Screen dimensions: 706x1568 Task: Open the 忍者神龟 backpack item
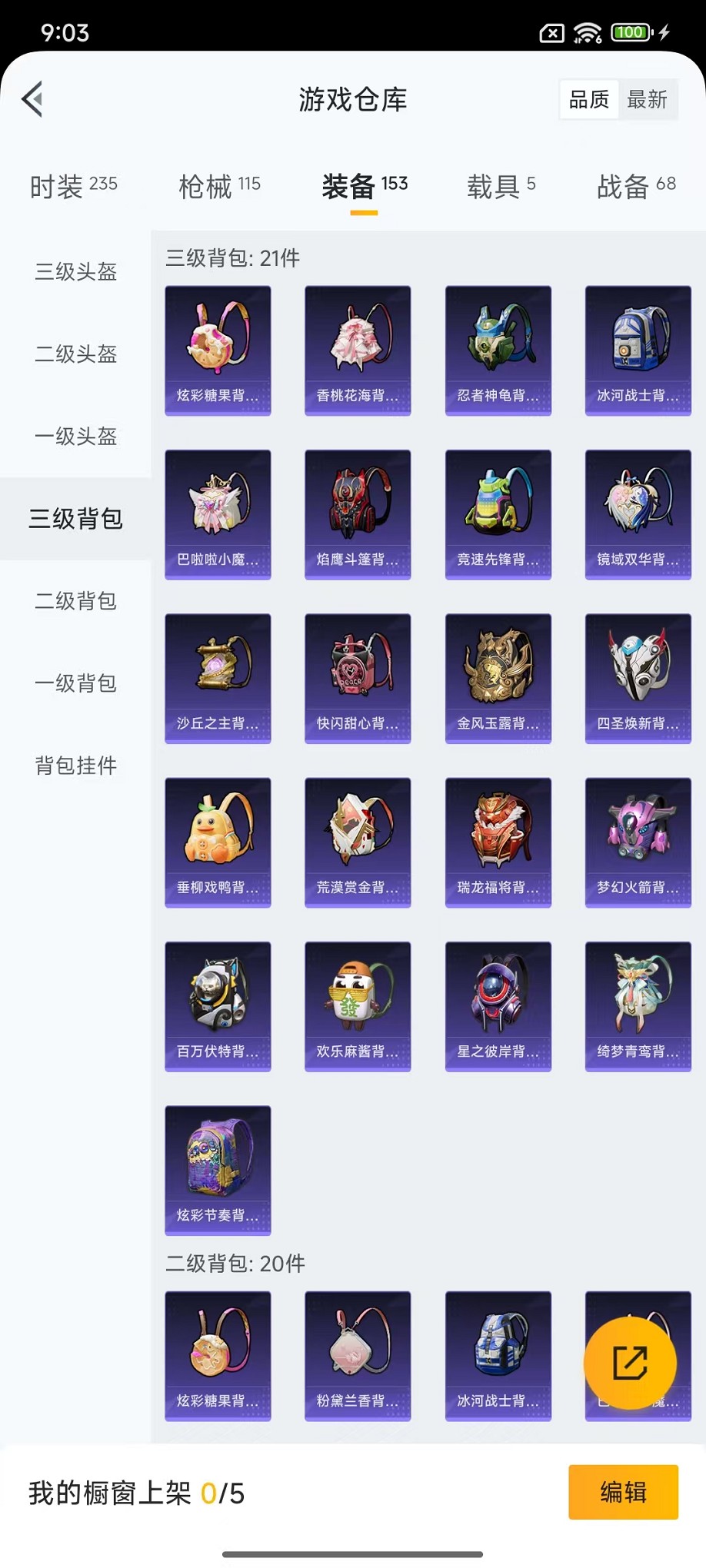(498, 350)
